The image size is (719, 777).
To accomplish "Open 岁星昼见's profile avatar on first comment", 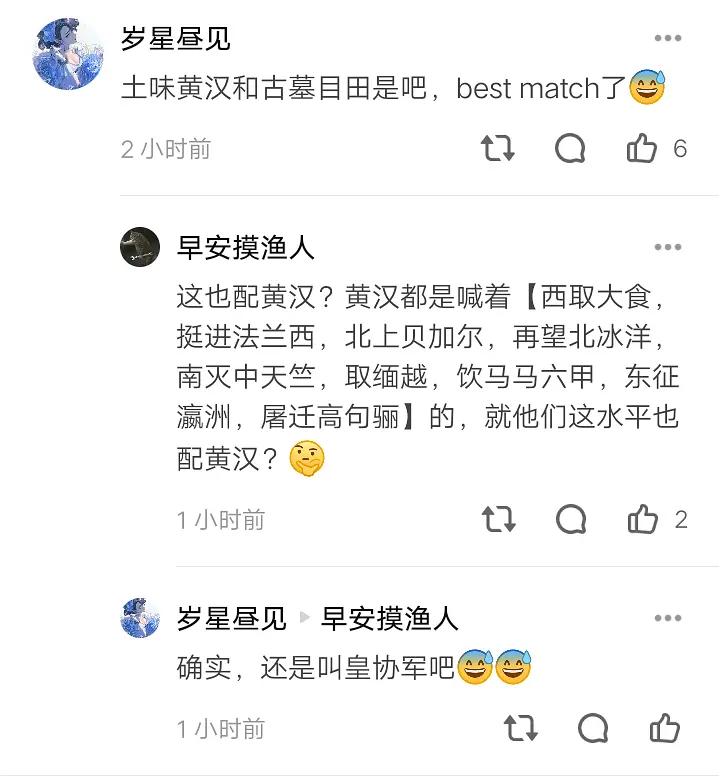I will [x=68, y=54].
